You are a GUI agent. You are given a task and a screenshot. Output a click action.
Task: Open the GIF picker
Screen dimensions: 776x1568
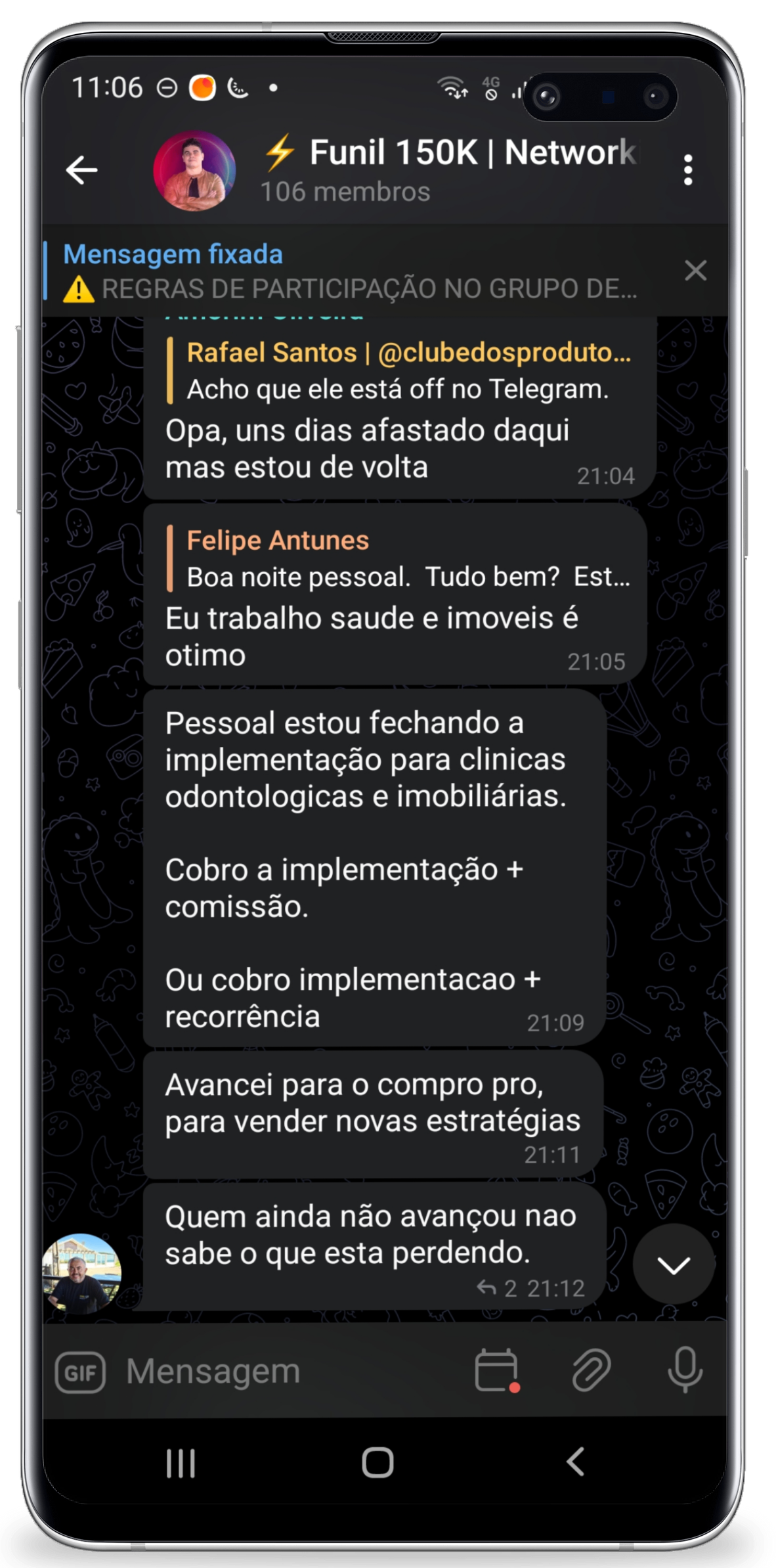pyautogui.click(x=80, y=1373)
